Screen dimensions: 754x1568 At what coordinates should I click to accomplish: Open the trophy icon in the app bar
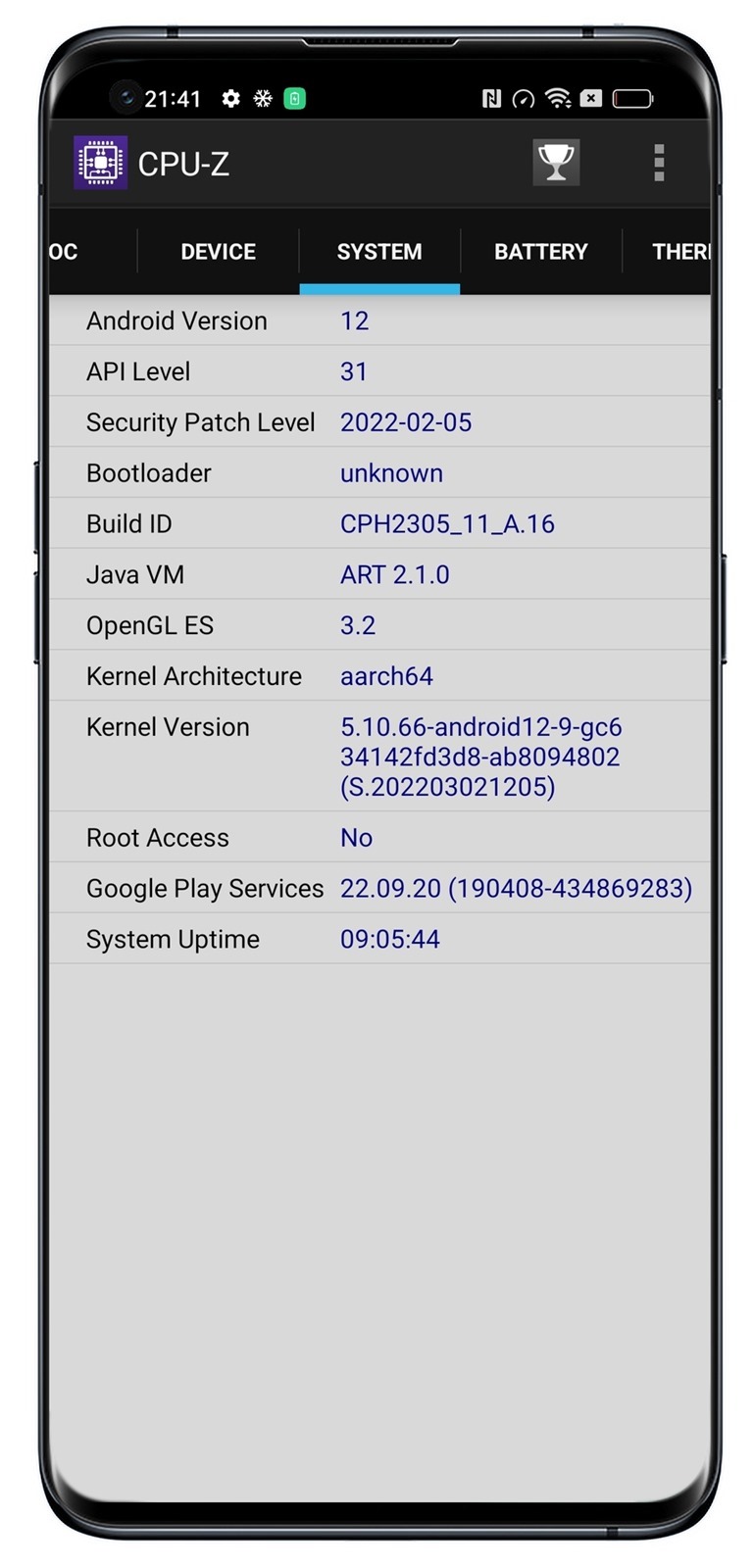556,163
